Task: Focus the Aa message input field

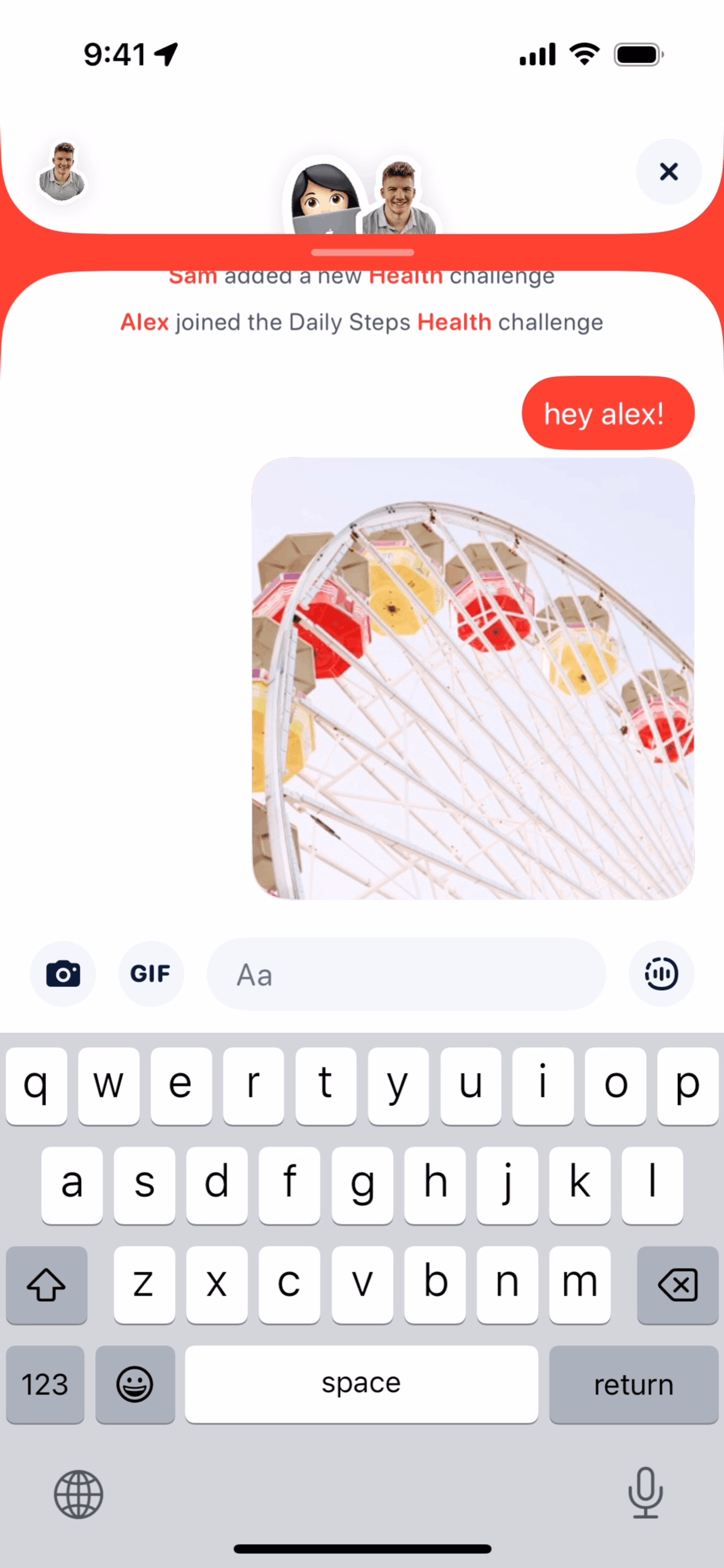Action: click(406, 974)
